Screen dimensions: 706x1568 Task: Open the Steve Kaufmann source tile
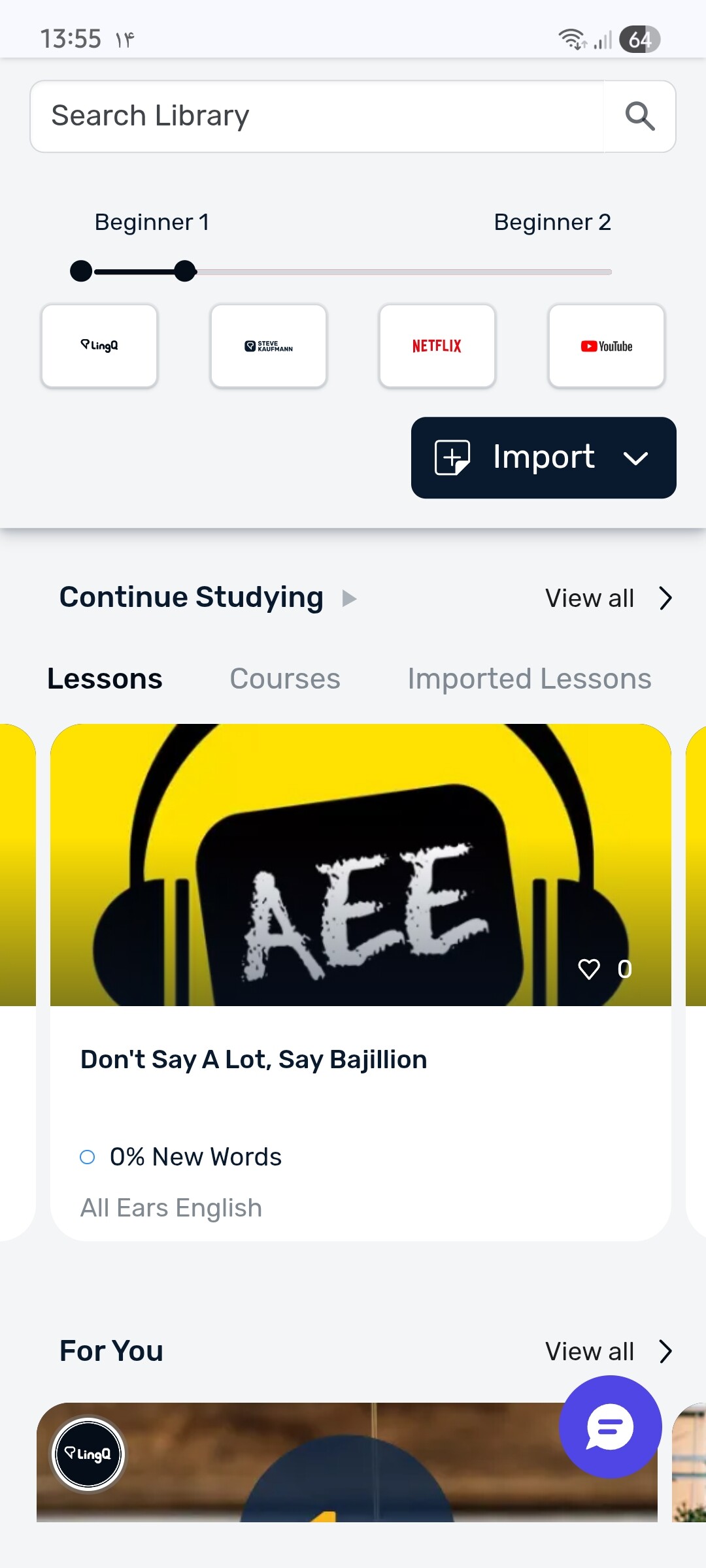(269, 346)
